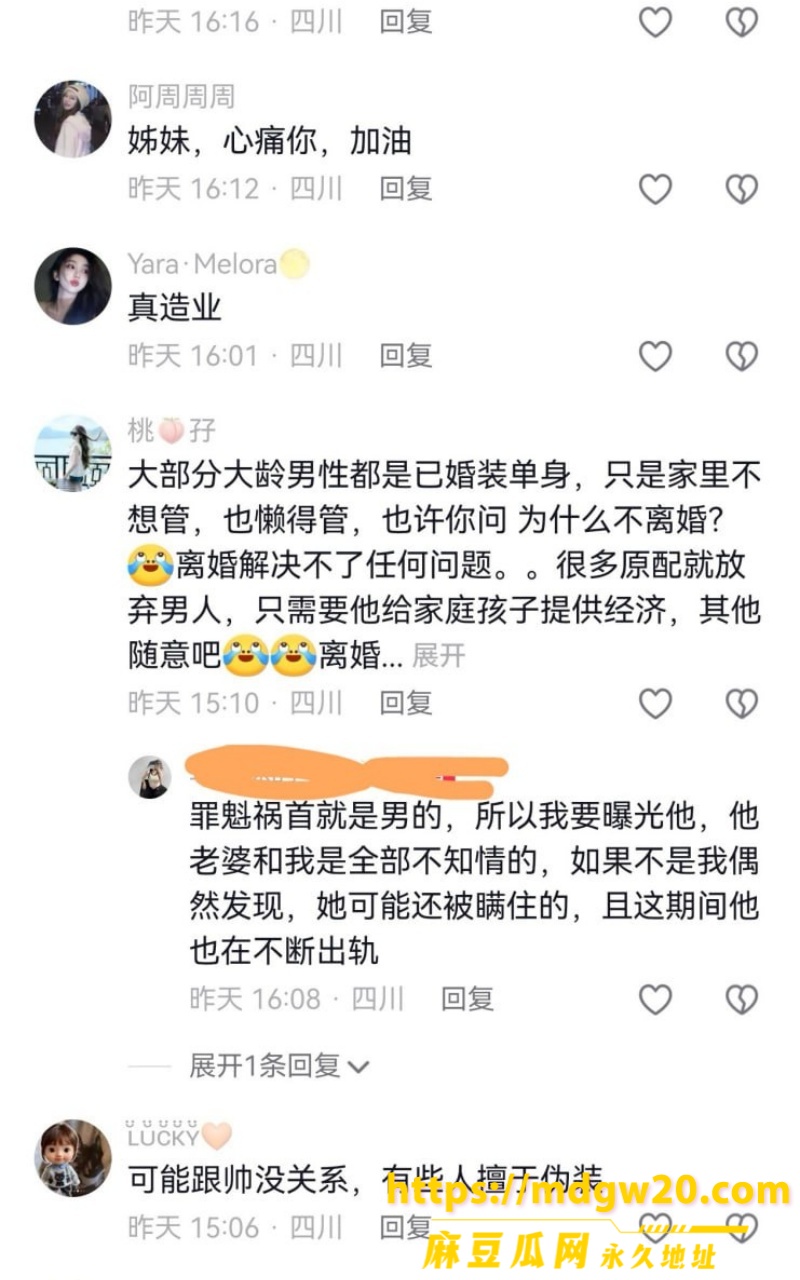800x1280 pixels.
Task: Dislike Yara·Melora's comment
Action: pos(741,355)
